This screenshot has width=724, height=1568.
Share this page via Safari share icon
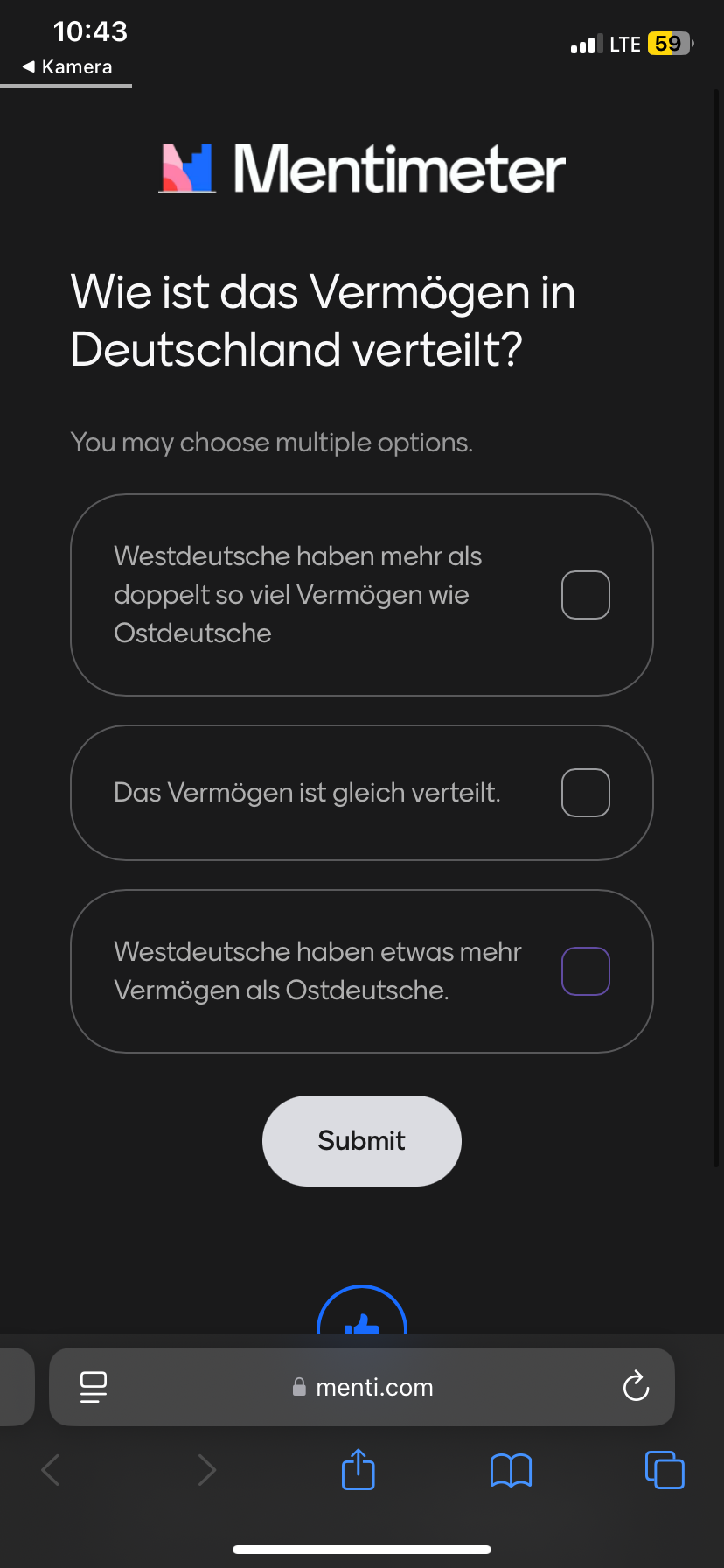click(x=358, y=1470)
